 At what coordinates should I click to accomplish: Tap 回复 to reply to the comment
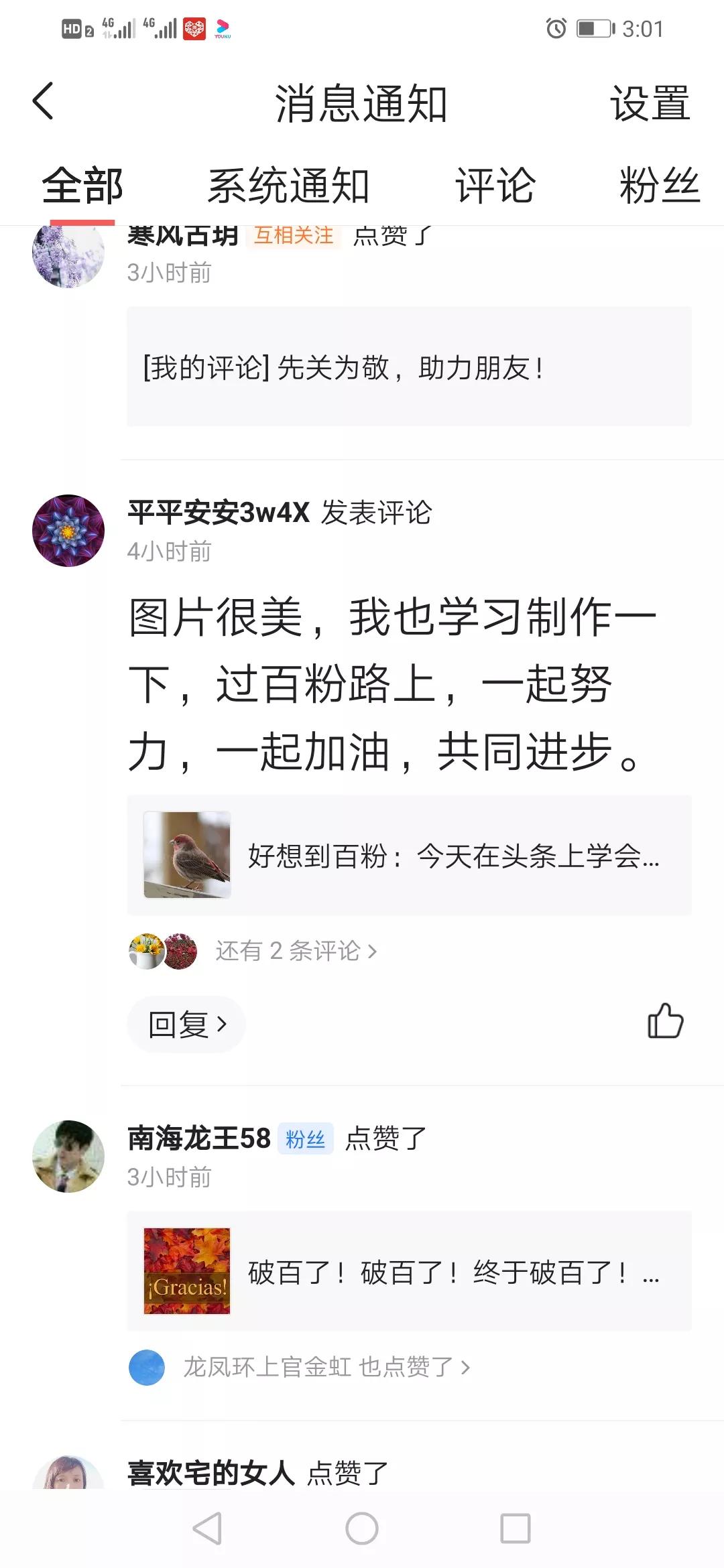[x=186, y=1023]
